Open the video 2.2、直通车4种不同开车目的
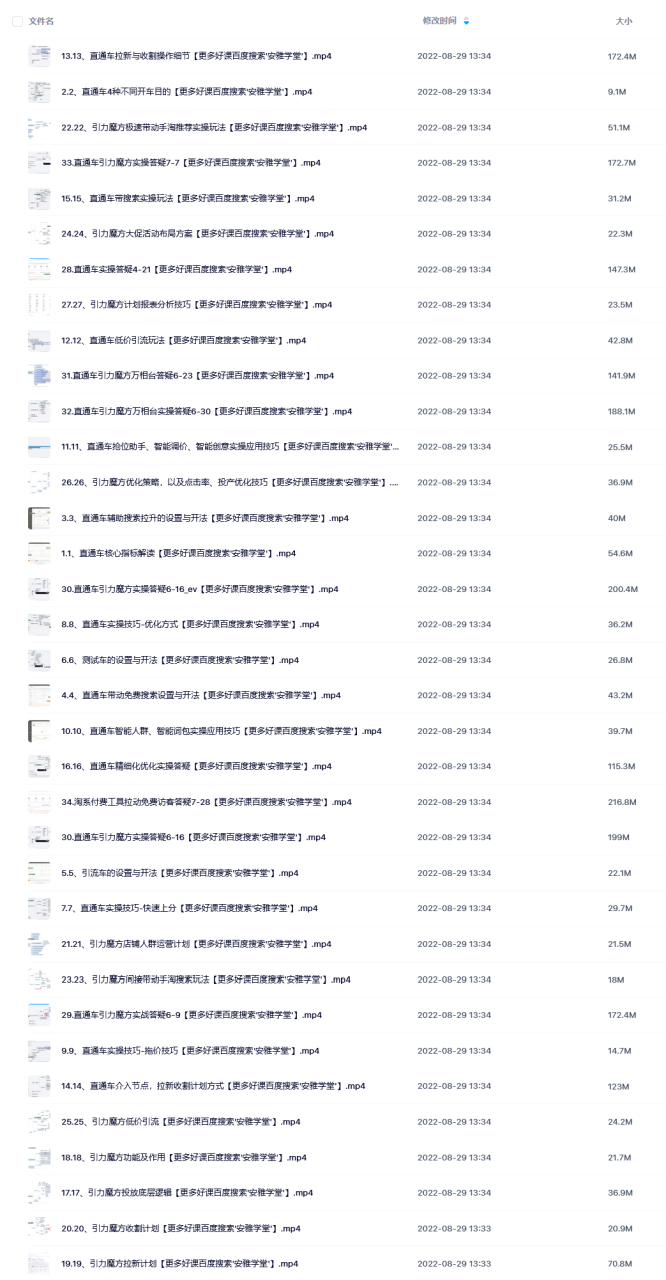This screenshot has width=666, height=1280. click(186, 92)
